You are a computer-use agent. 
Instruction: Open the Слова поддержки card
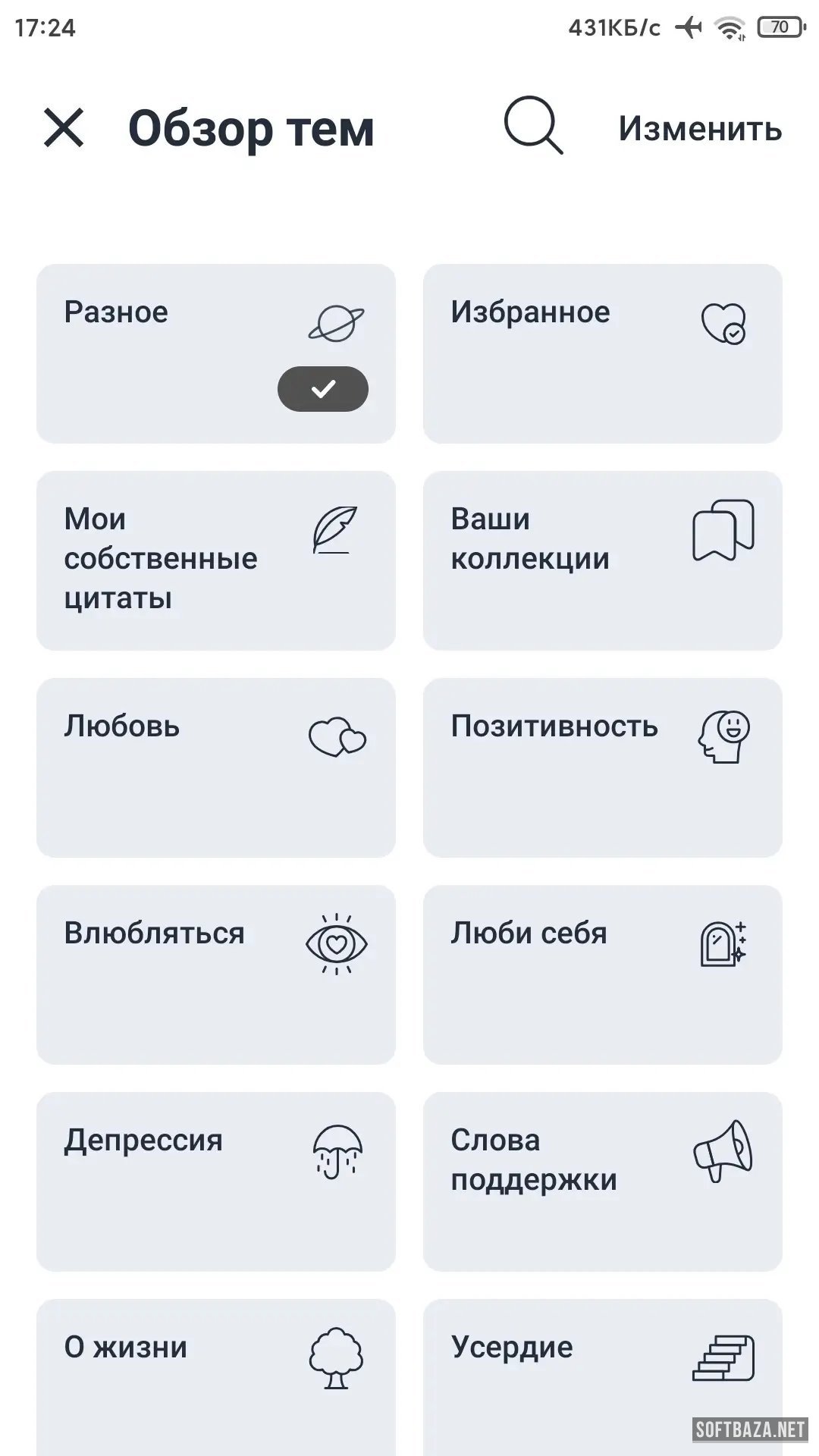click(x=602, y=1181)
